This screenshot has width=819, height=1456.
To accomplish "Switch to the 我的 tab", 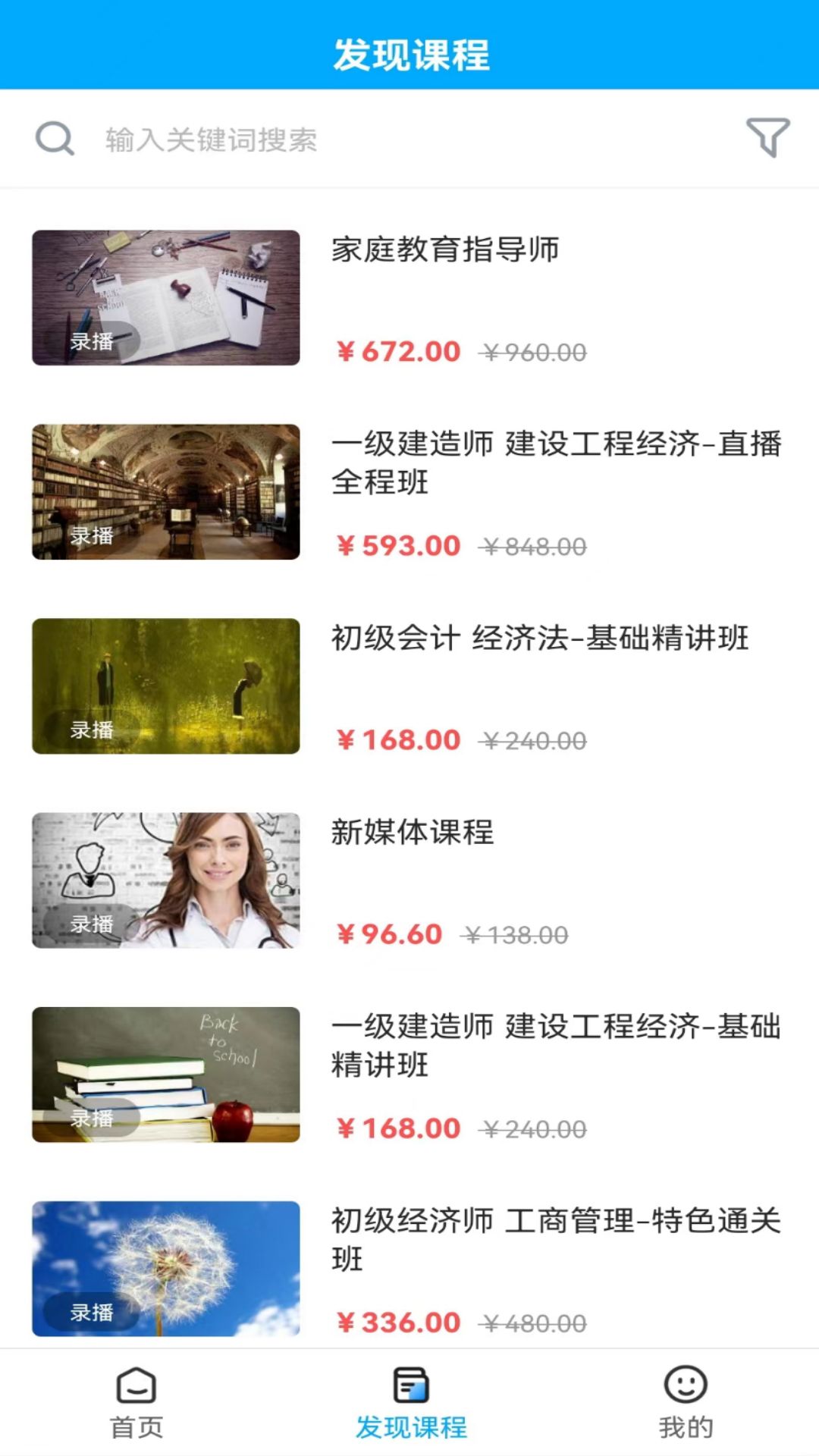I will pos(682,1426).
